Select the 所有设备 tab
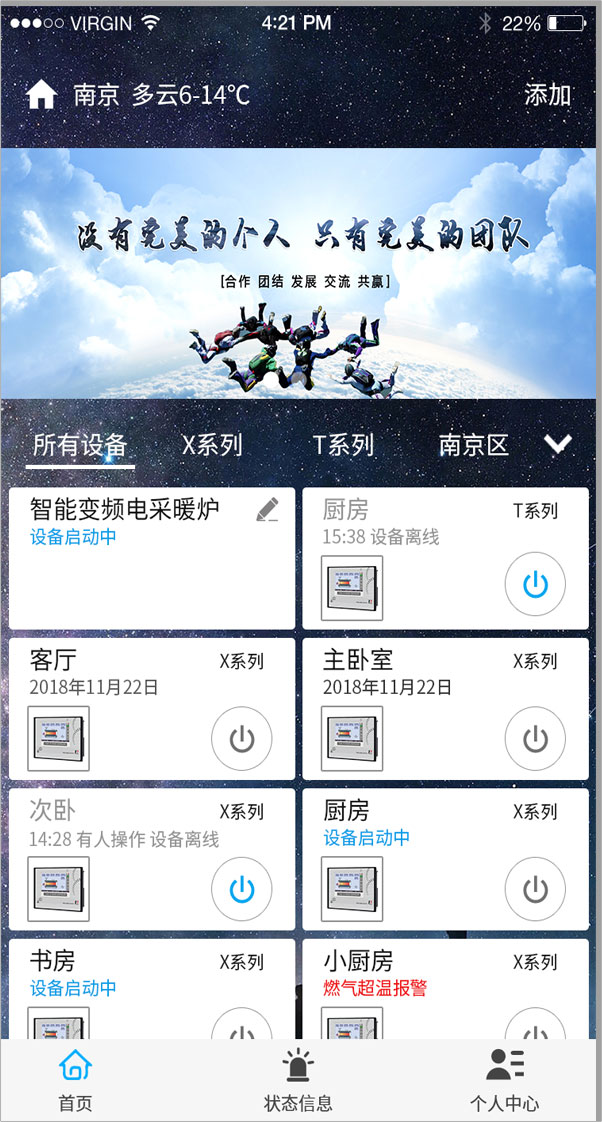The image size is (602, 1122). [x=80, y=446]
